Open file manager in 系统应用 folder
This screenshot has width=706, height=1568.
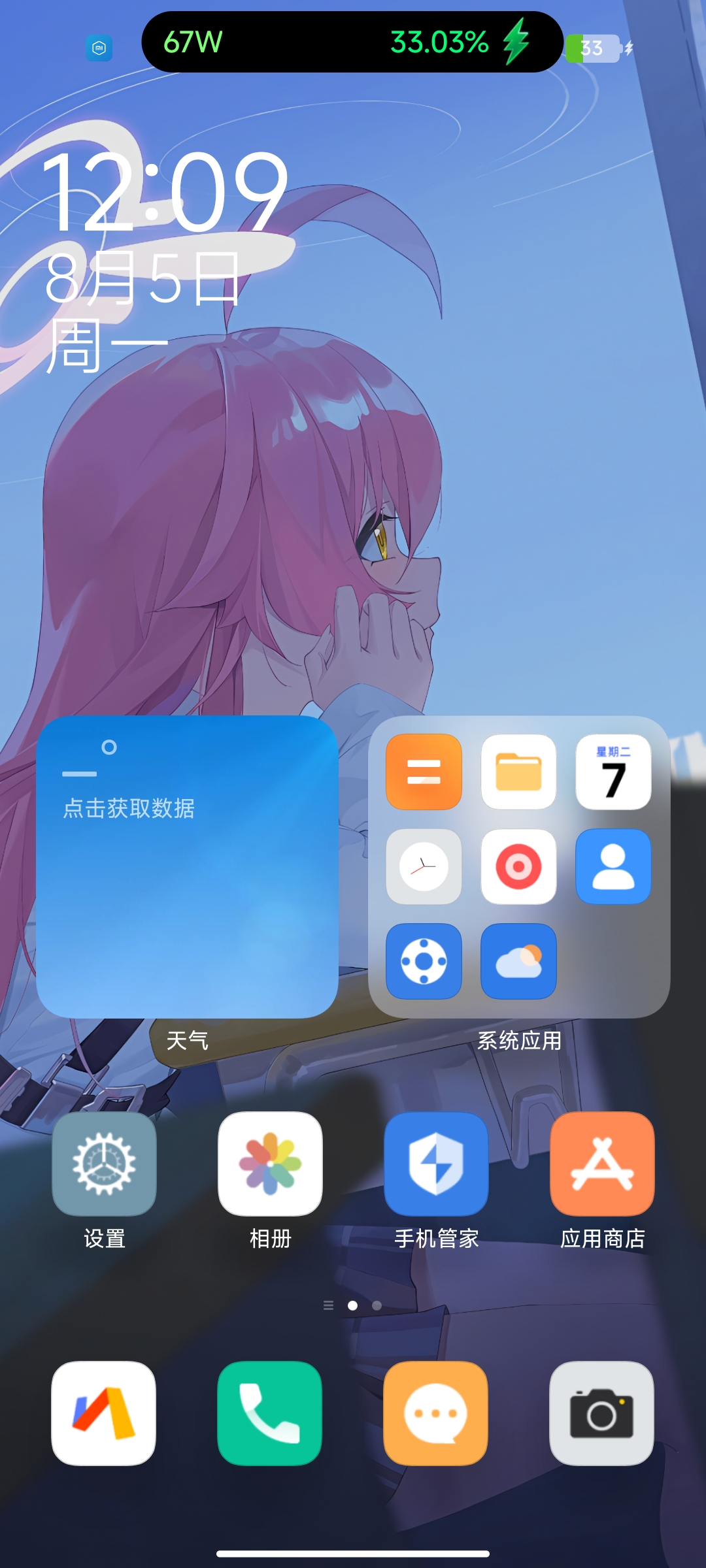(518, 772)
